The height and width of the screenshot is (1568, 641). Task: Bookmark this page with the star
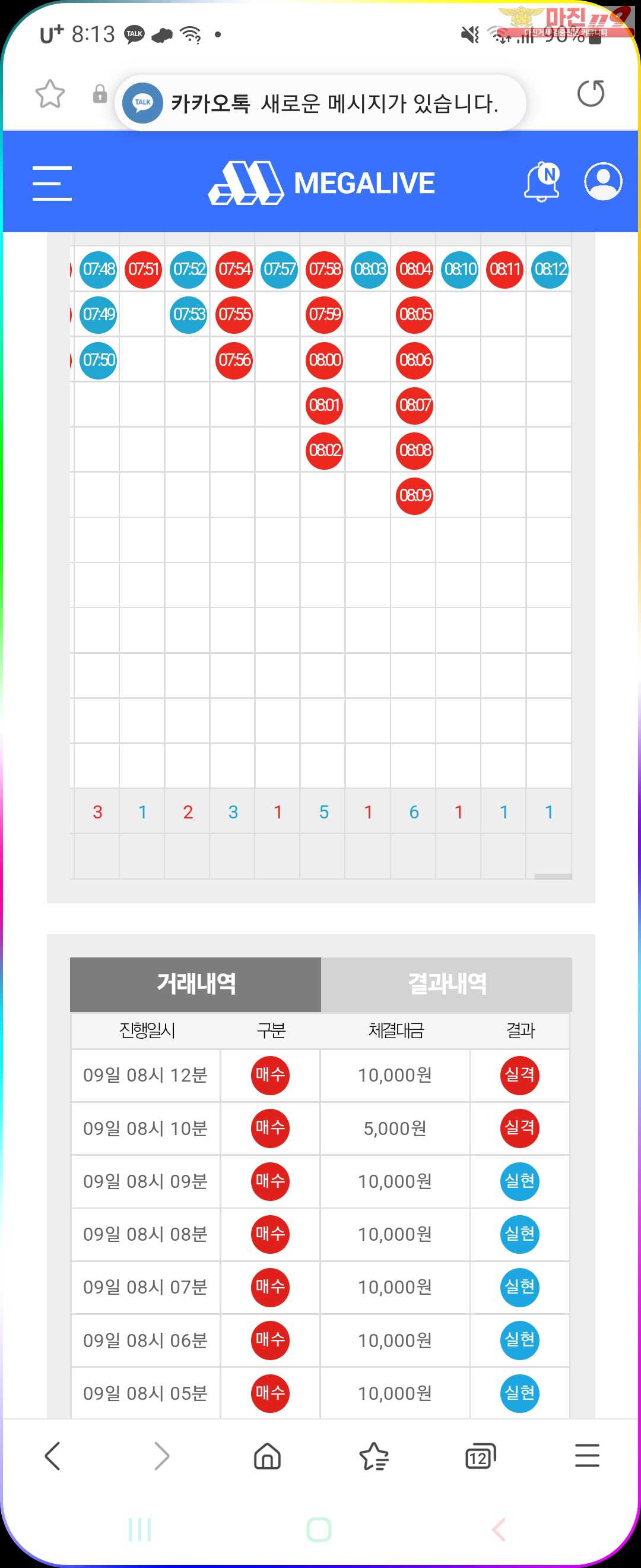coord(50,94)
